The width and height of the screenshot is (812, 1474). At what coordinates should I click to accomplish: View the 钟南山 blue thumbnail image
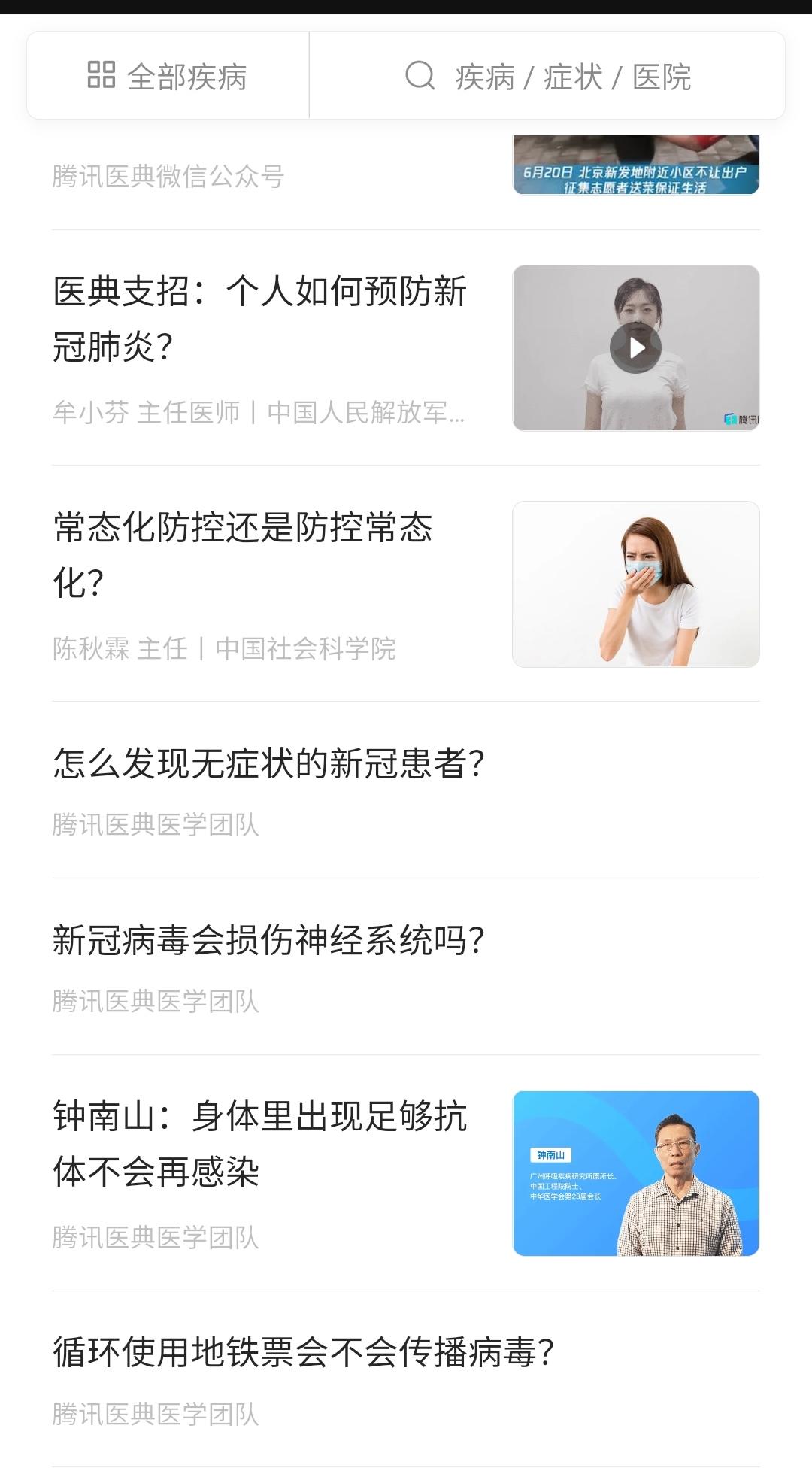tap(635, 1173)
